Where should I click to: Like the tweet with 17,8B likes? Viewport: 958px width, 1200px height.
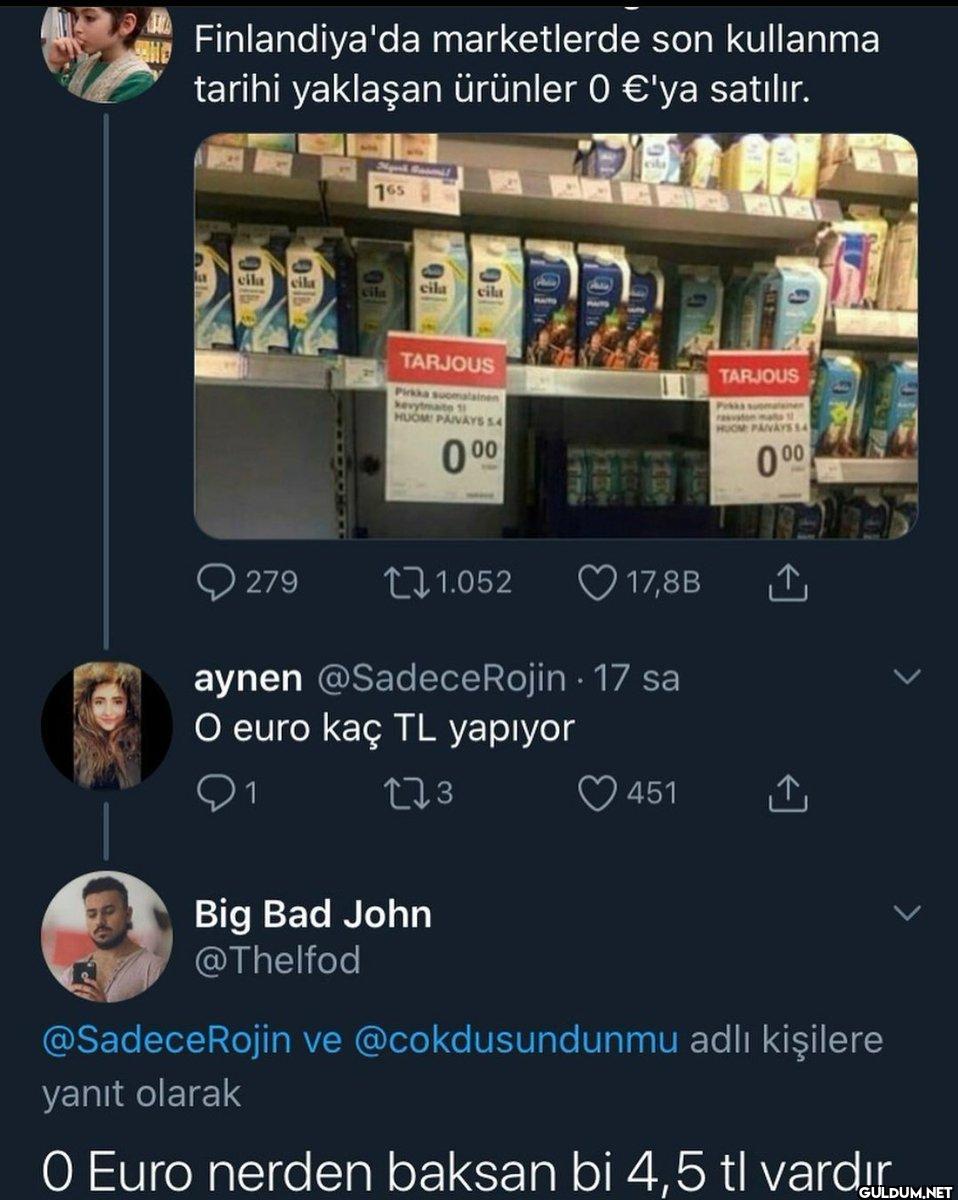597,582
